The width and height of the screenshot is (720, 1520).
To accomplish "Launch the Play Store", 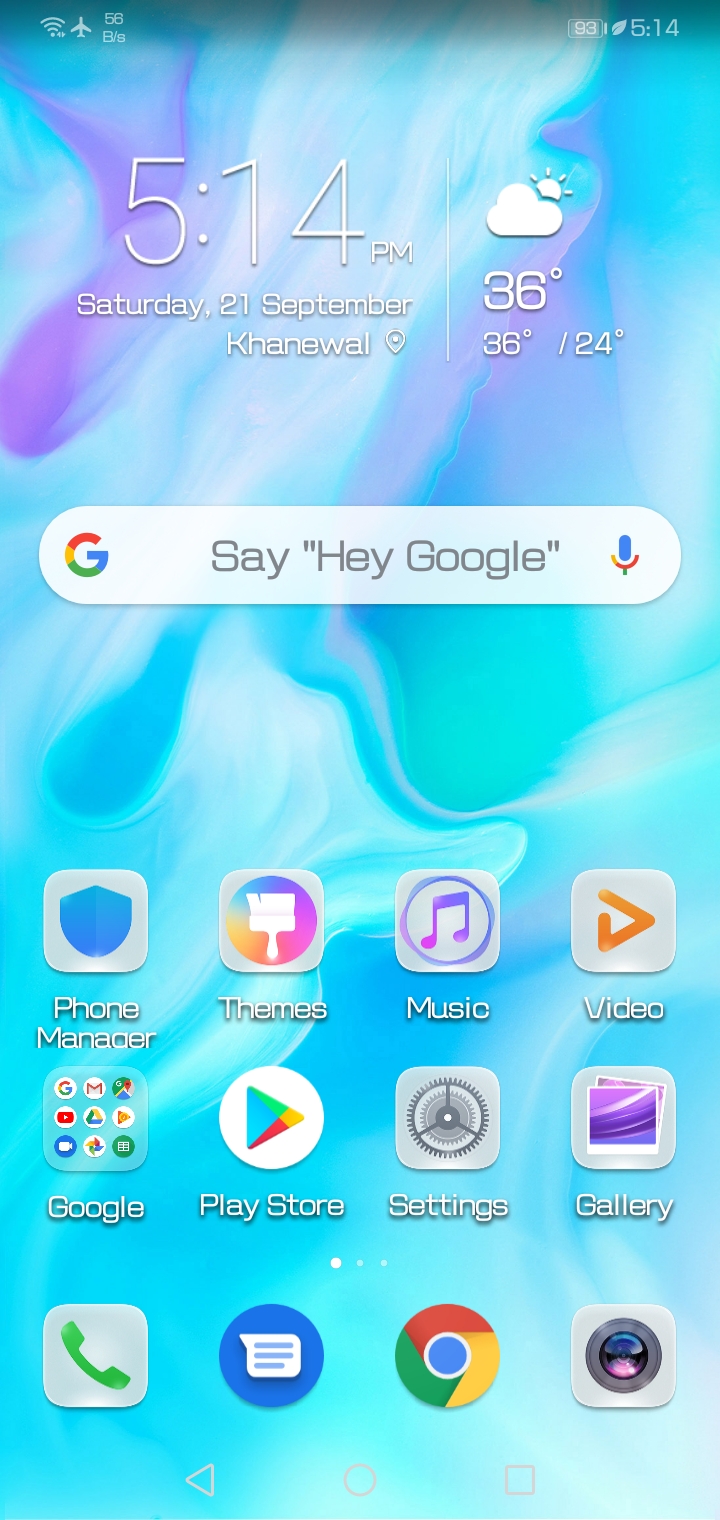I will 271,1118.
